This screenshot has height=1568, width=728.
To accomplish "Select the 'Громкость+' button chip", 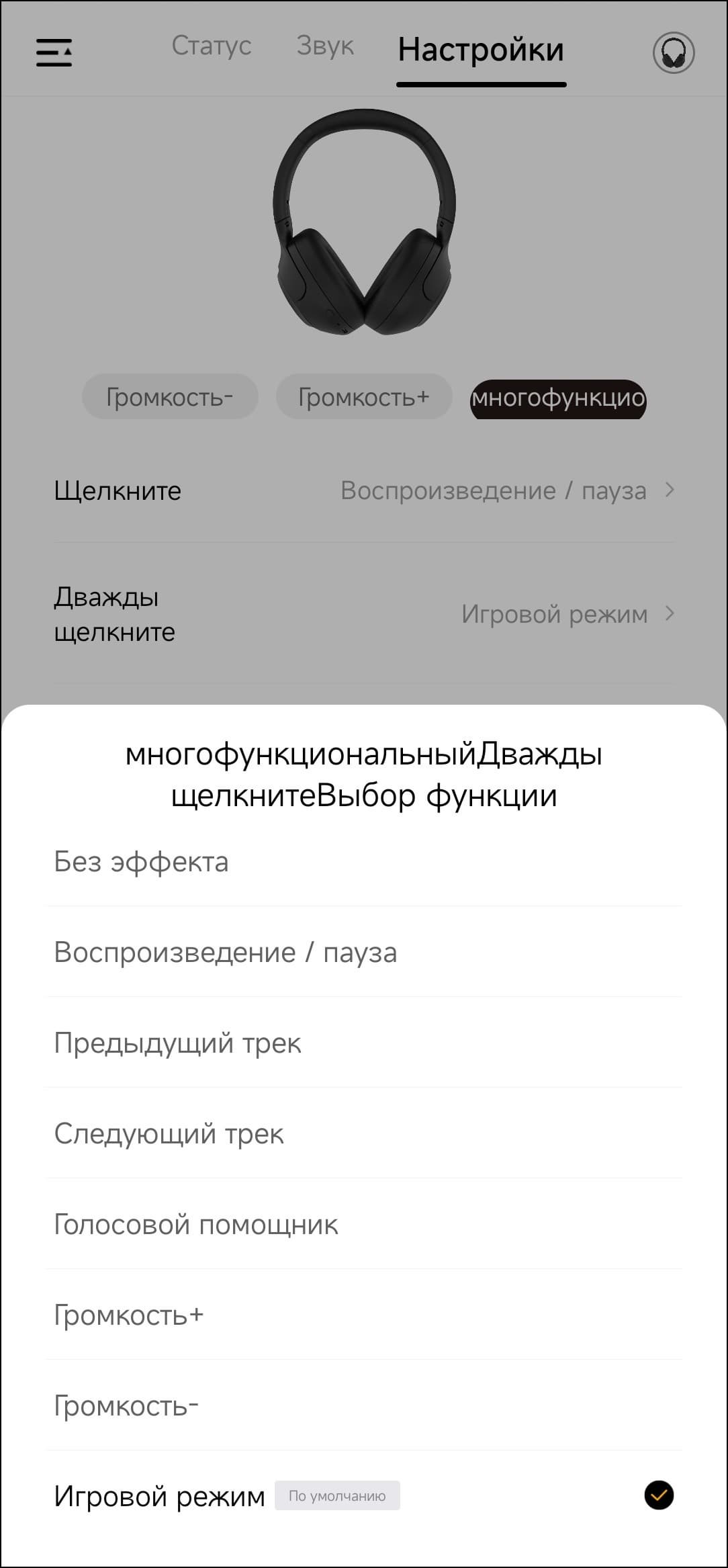I will coord(363,397).
